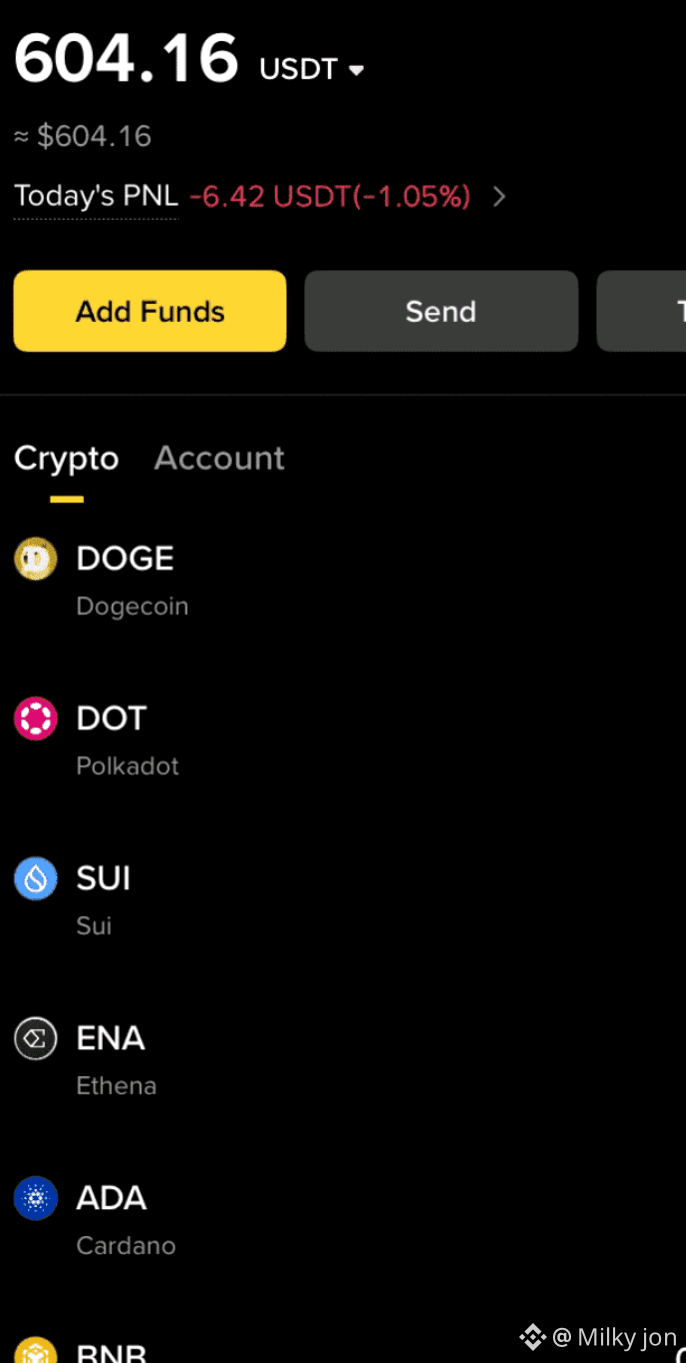Tap the Add Funds button
This screenshot has height=1363, width=686.
[150, 311]
